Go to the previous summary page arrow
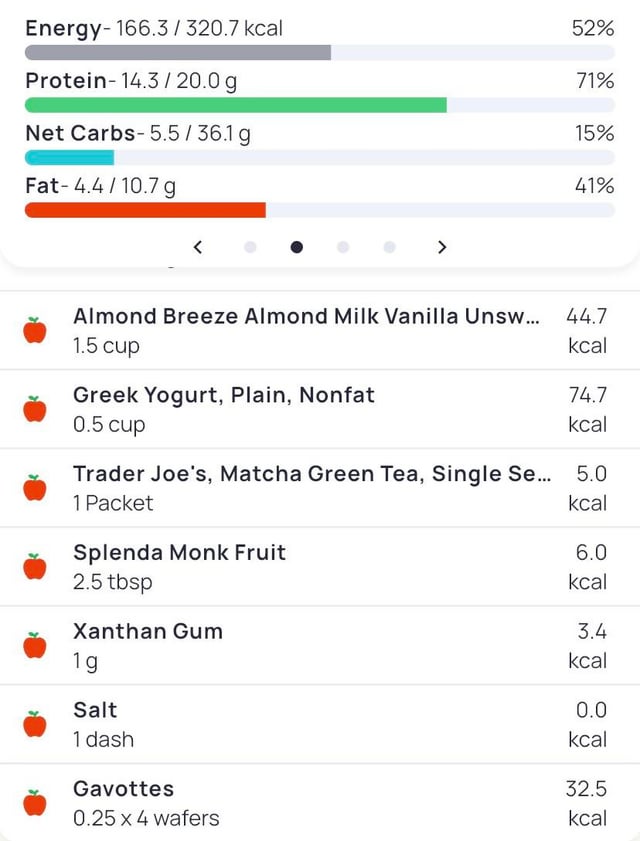Screen dimensions: 640x841 (x=198, y=247)
